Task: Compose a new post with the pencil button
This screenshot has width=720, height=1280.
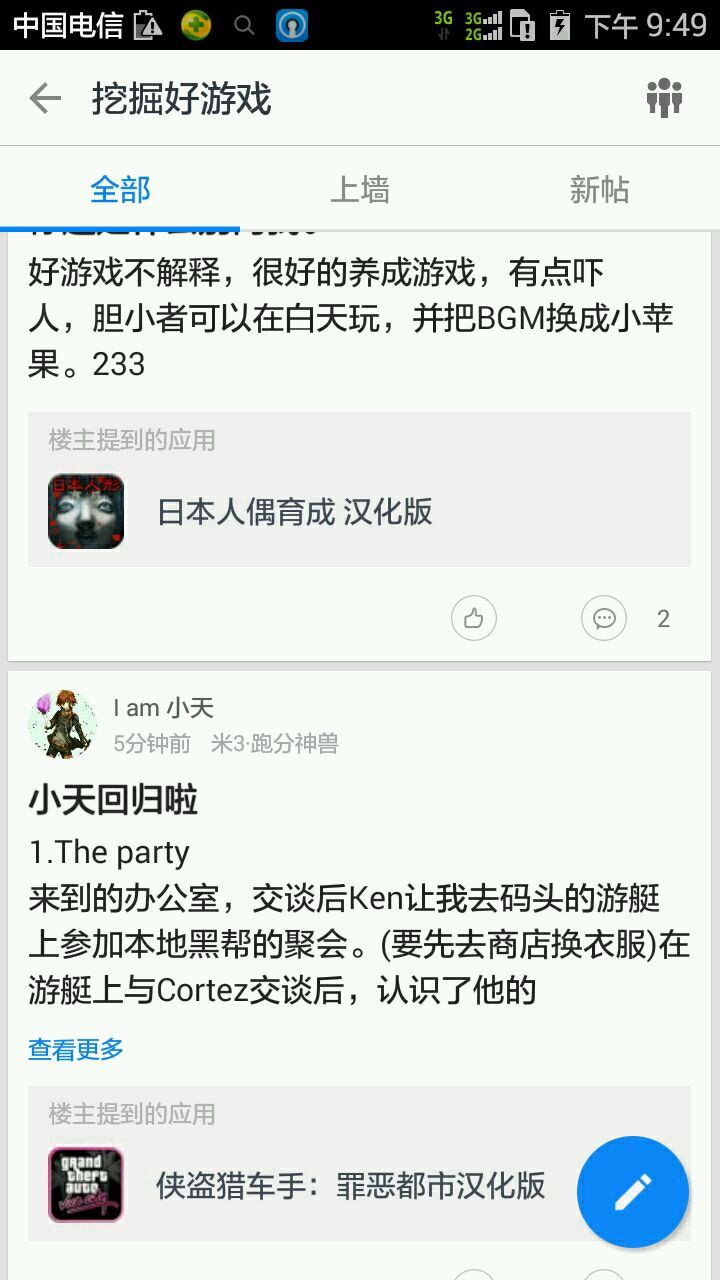Action: [x=633, y=1191]
